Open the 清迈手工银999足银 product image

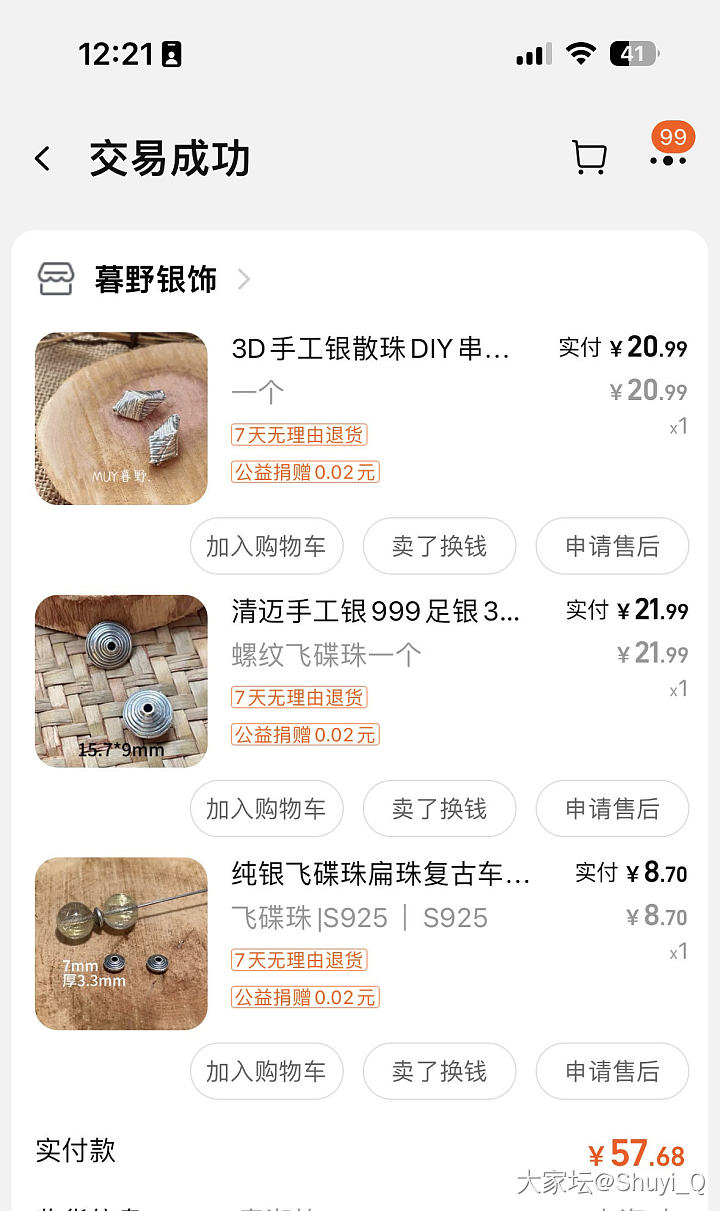(x=121, y=681)
